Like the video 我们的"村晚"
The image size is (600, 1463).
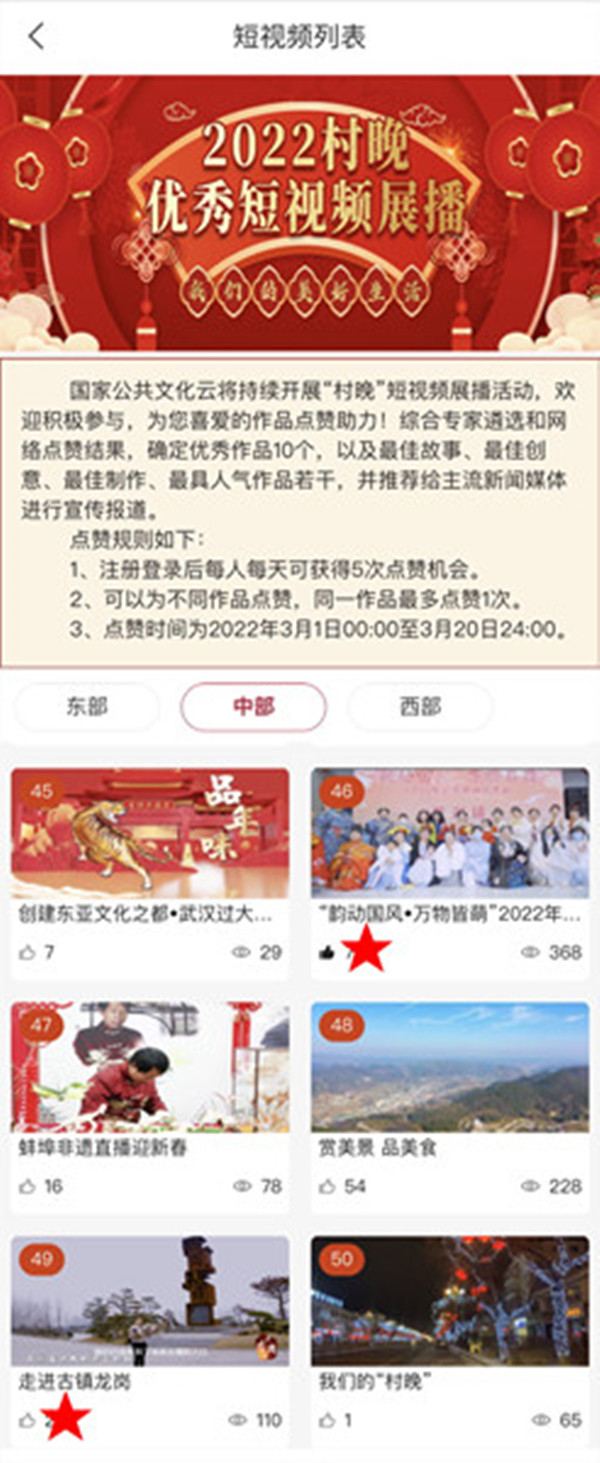327,1420
